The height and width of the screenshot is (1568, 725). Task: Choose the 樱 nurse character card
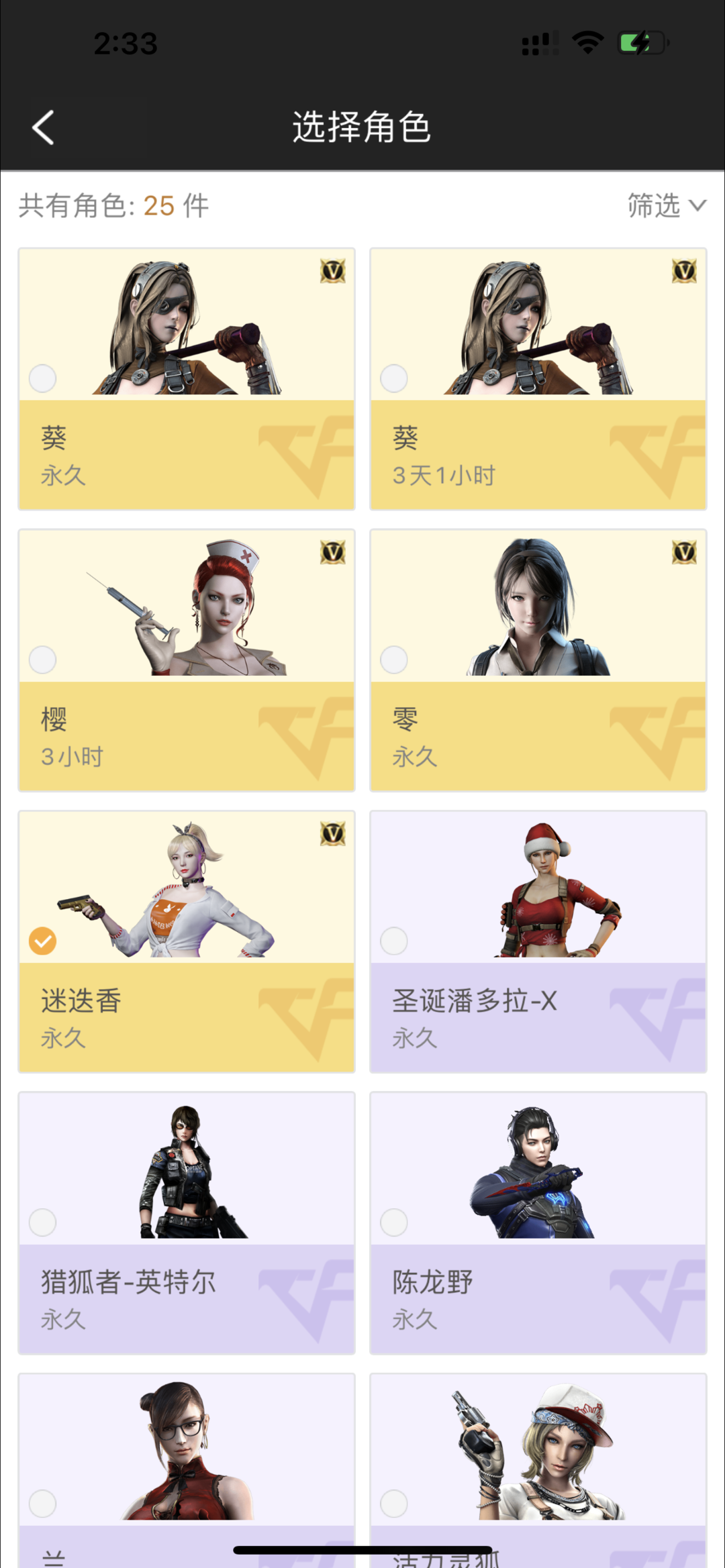[x=187, y=660]
